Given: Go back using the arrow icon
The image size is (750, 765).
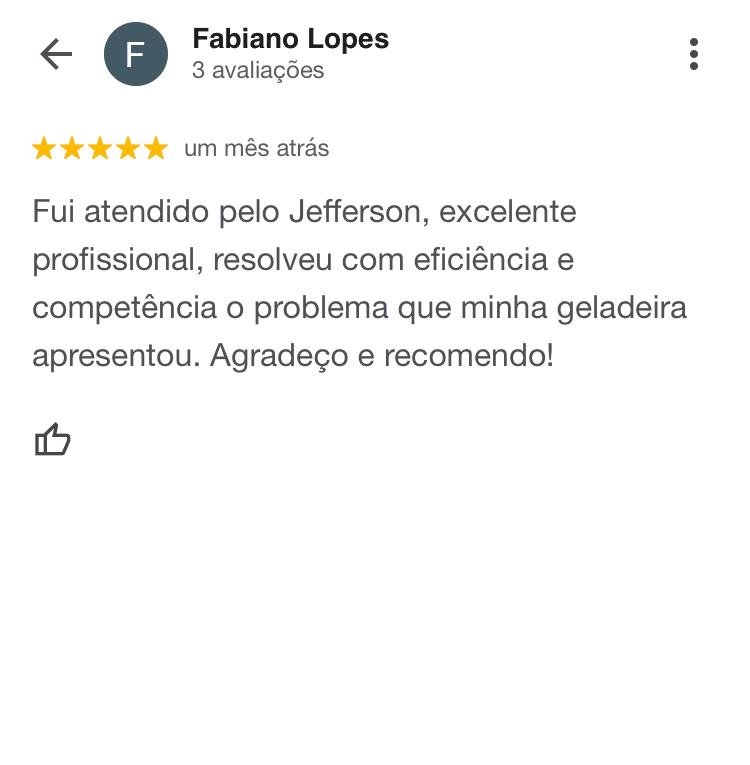Looking at the screenshot, I should click(56, 54).
